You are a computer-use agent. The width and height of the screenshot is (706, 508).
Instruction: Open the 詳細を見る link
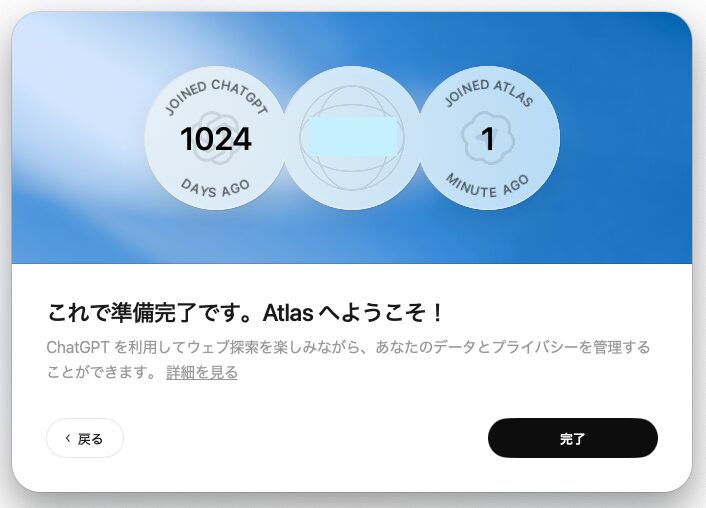click(202, 373)
